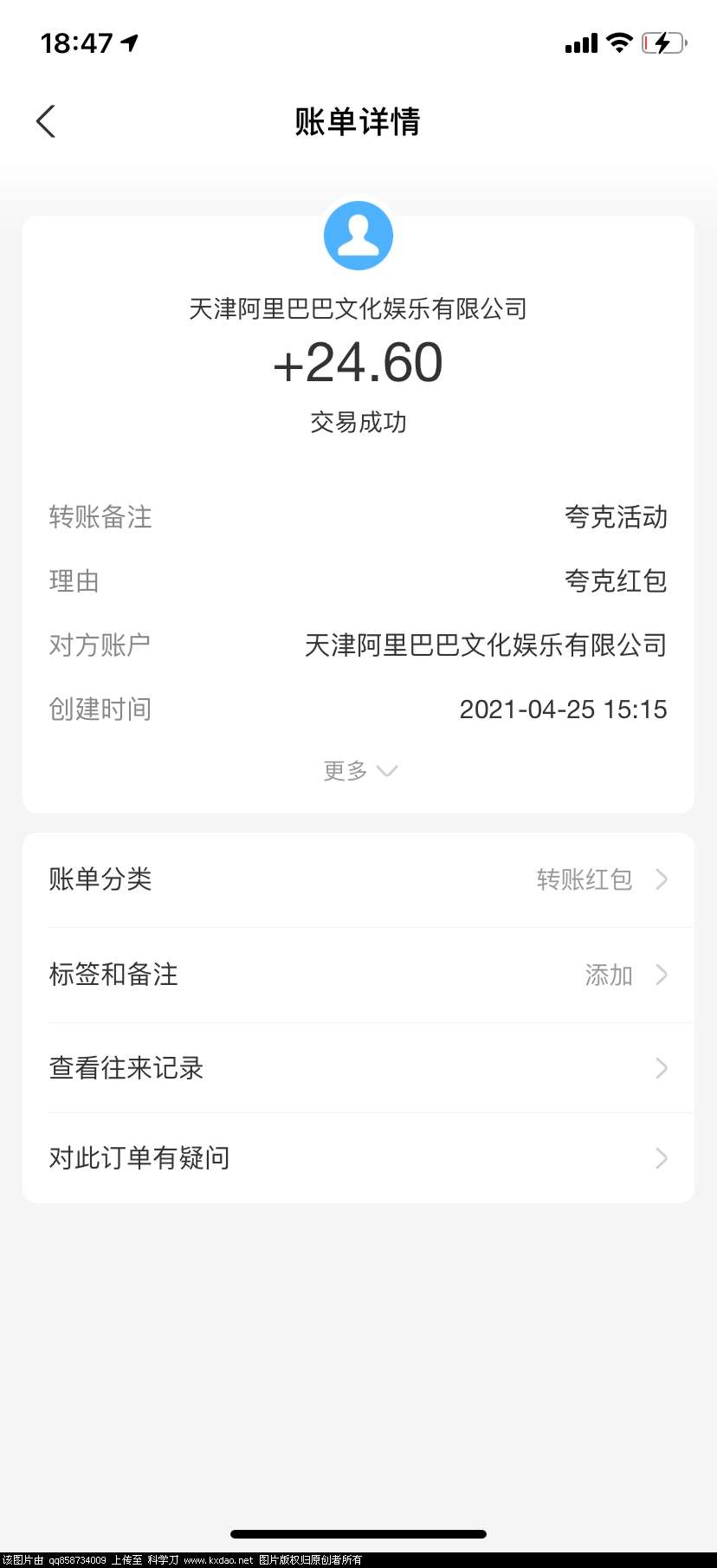Select 转账红包 billing category
This screenshot has width=717, height=1568.
point(585,879)
